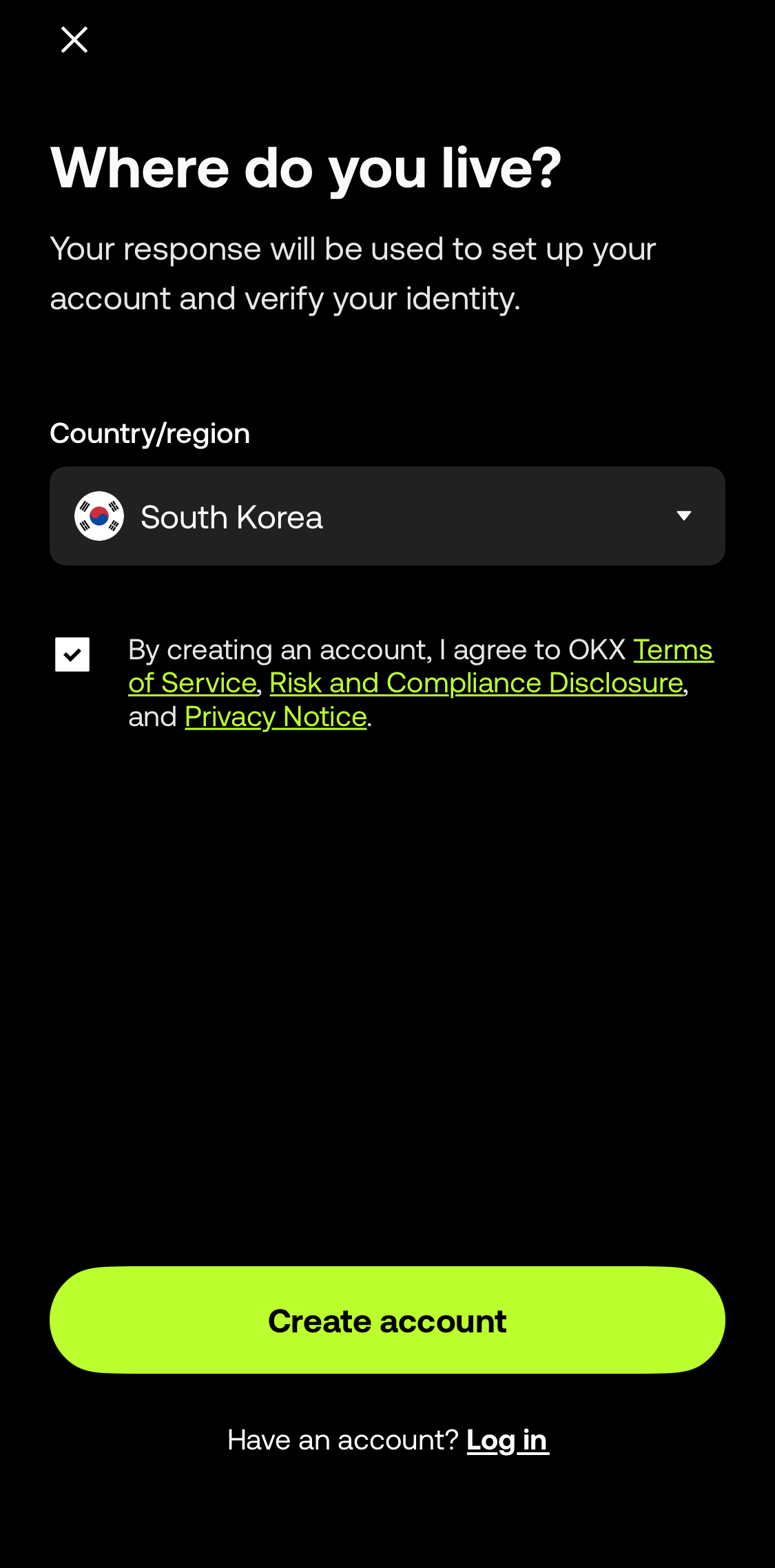Close the sign-up screen
The width and height of the screenshot is (775, 1568).
pyautogui.click(x=74, y=40)
